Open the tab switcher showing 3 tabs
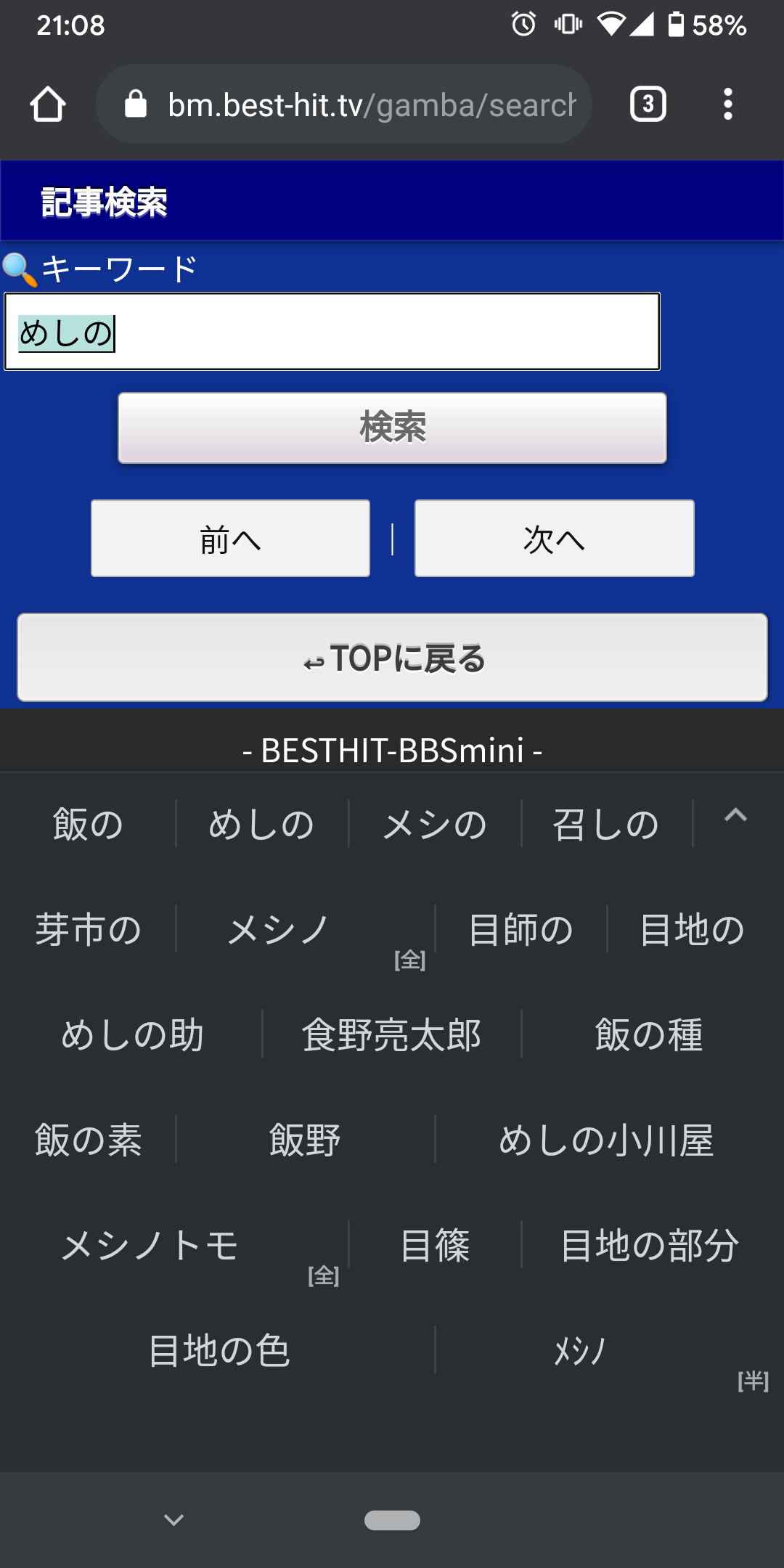784x1568 pixels. click(648, 105)
